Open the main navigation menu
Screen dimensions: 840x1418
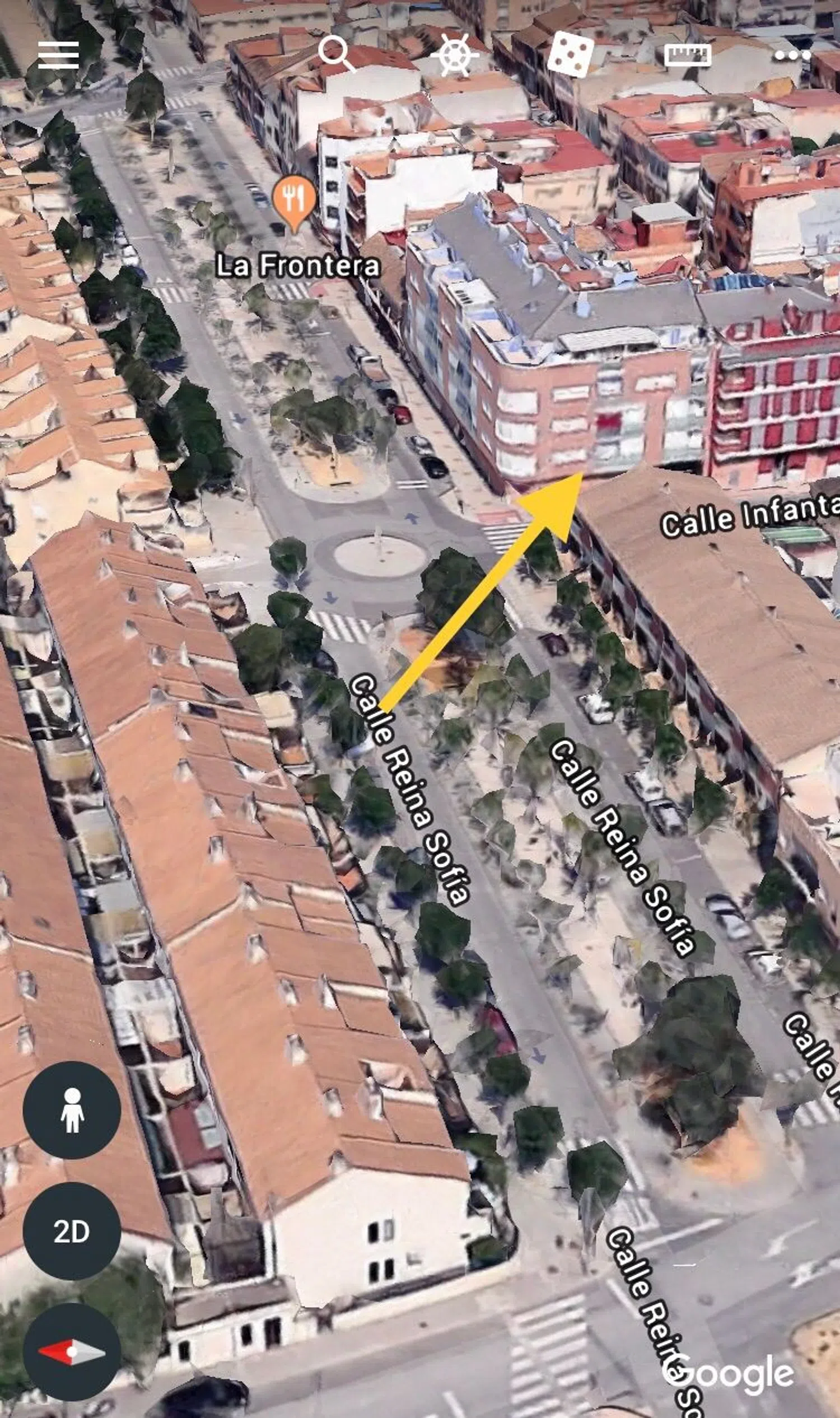pos(59,56)
